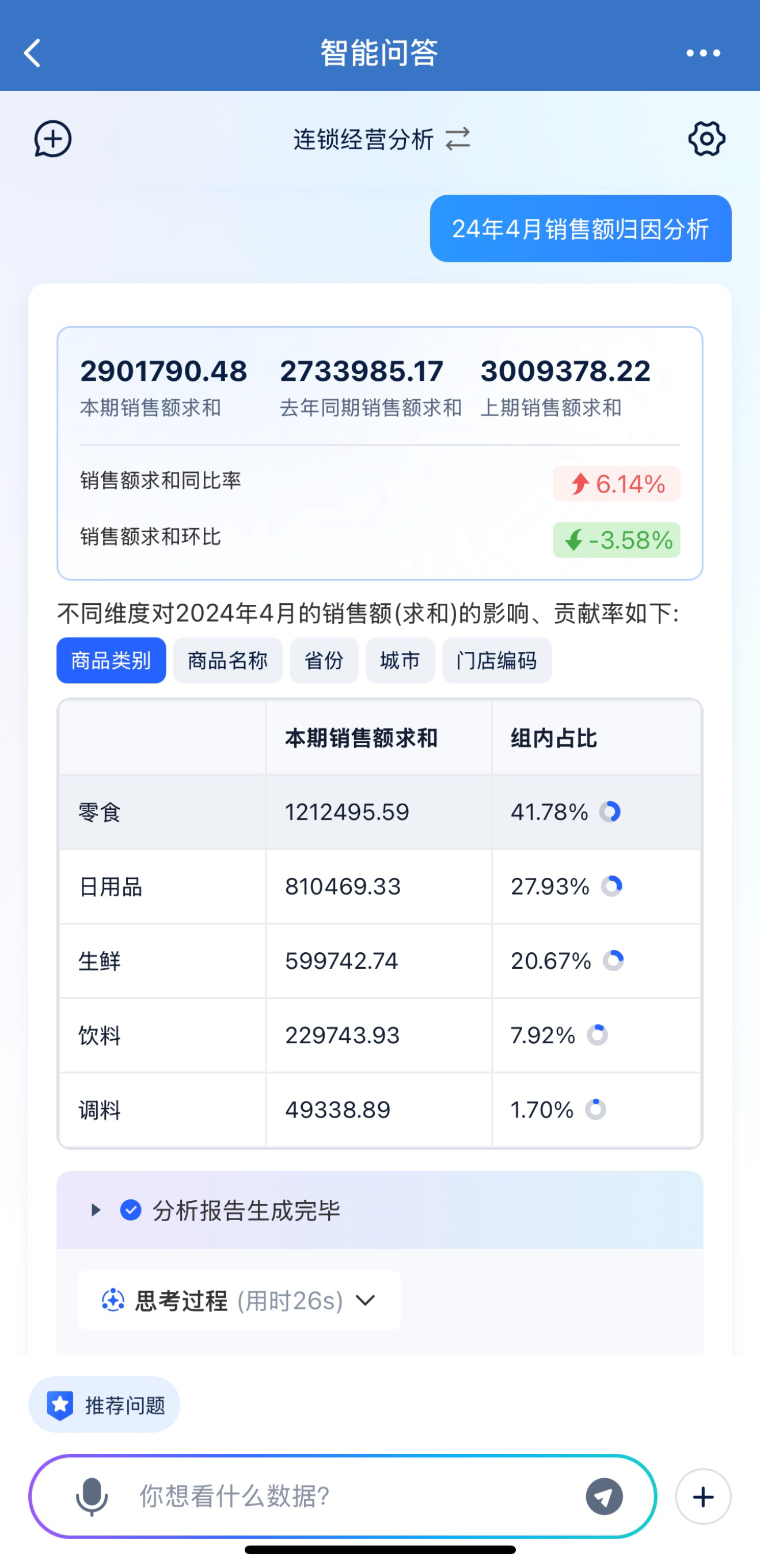Switch to the 省份 tab
Viewport: 760px width, 1568px height.
pyautogui.click(x=324, y=660)
